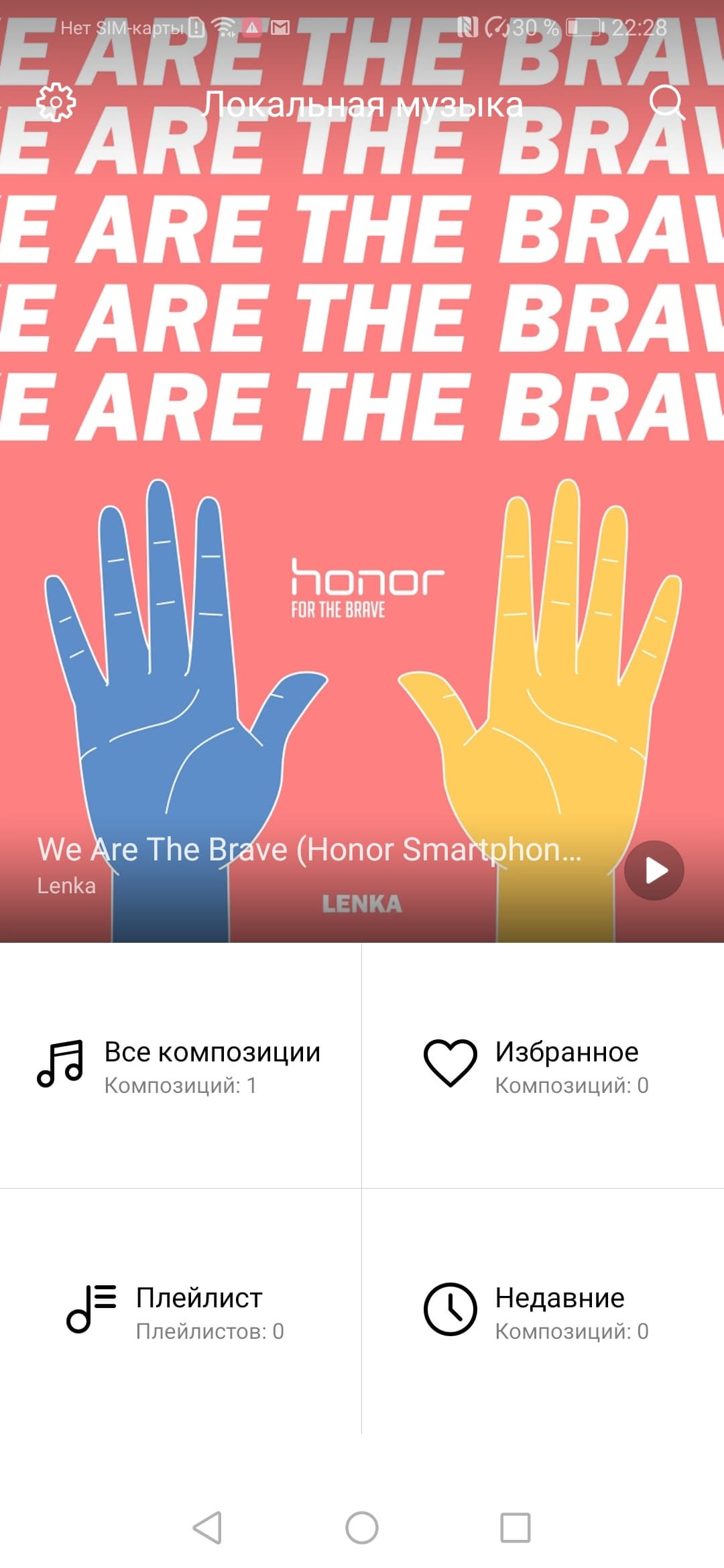Tap the system home button
This screenshot has height=1568, width=724.
pyautogui.click(x=362, y=1528)
